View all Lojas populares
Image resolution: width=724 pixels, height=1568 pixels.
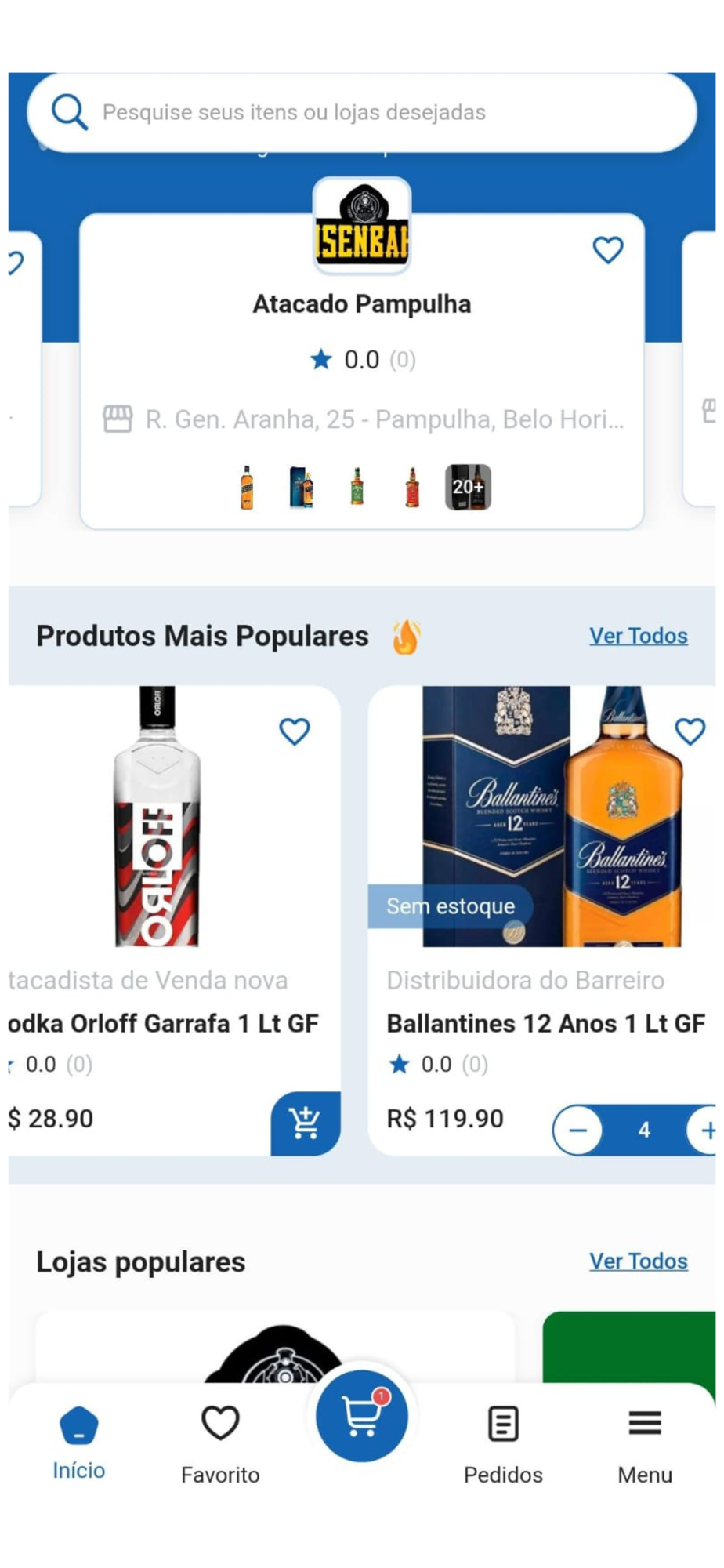[x=638, y=1261]
